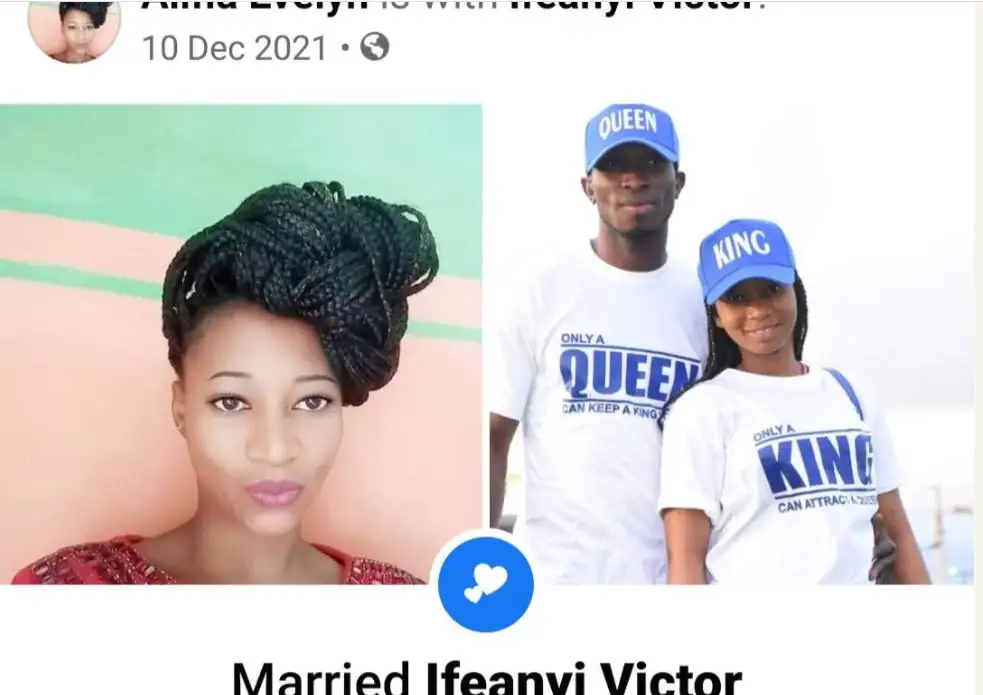Open the selfie photo with braided hair
This screenshot has width=983, height=695.
tap(241, 344)
